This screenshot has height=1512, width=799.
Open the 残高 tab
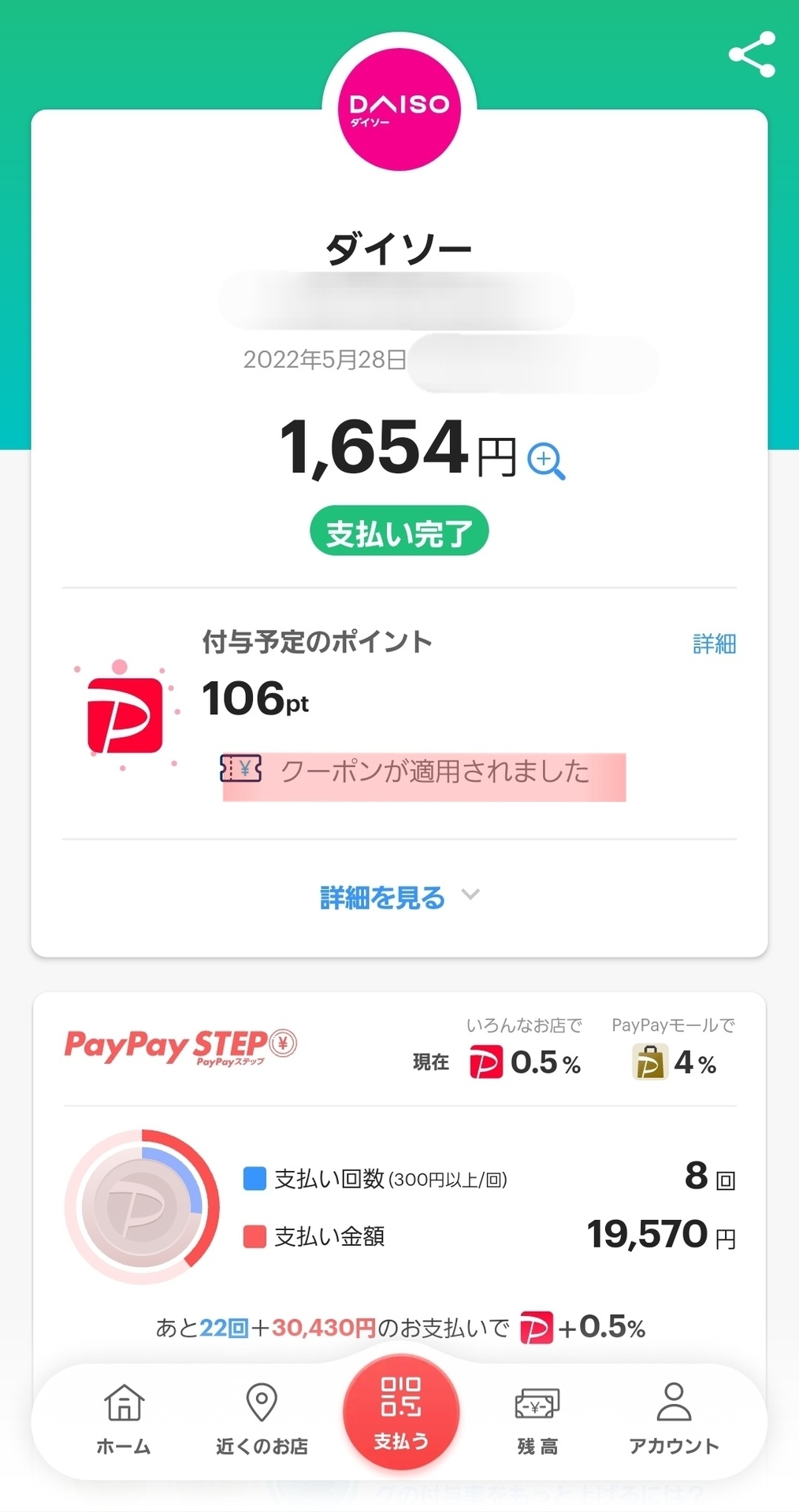pyautogui.click(x=537, y=1420)
